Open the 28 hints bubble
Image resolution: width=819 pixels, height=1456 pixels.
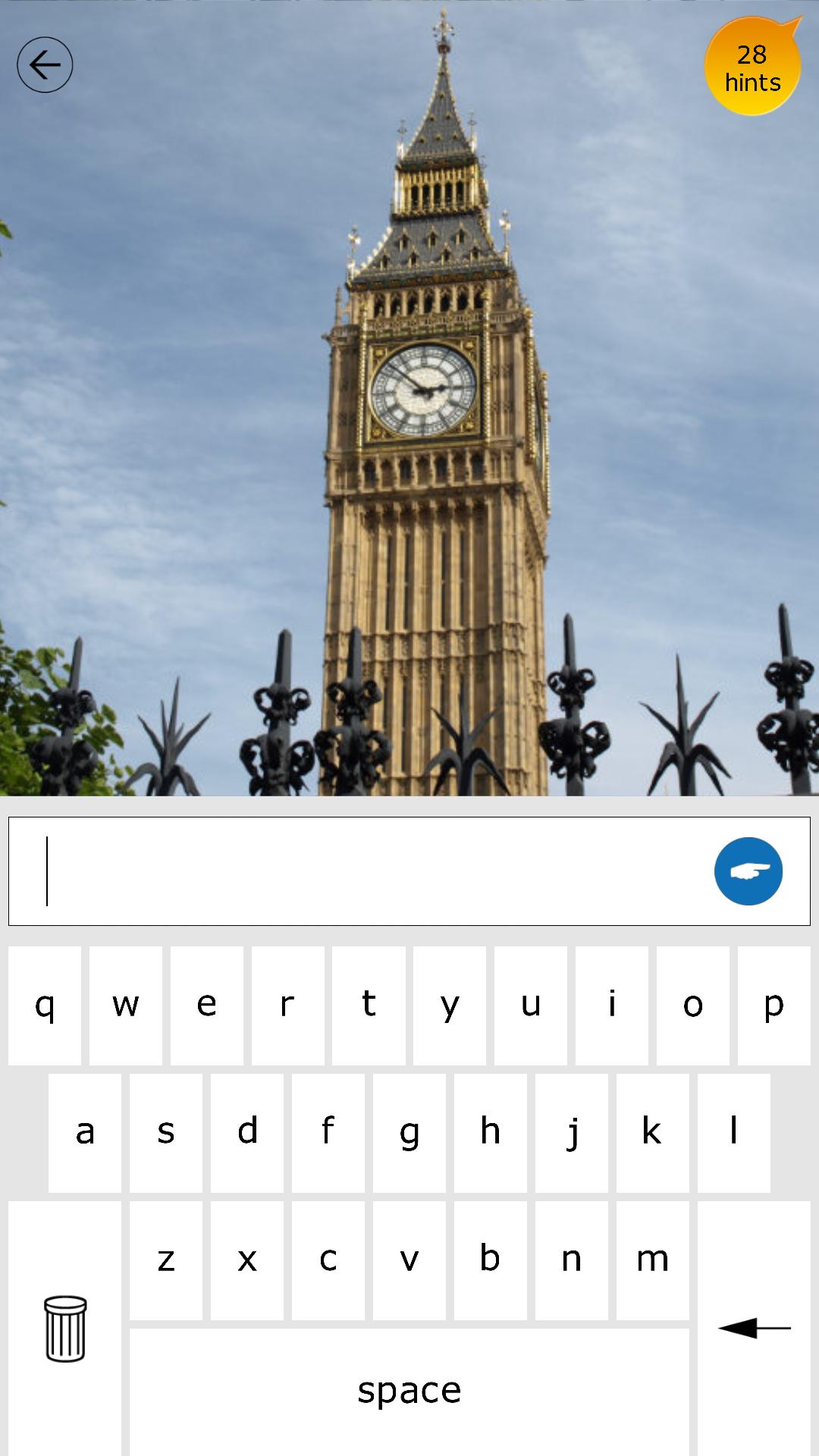pyautogui.click(x=752, y=68)
